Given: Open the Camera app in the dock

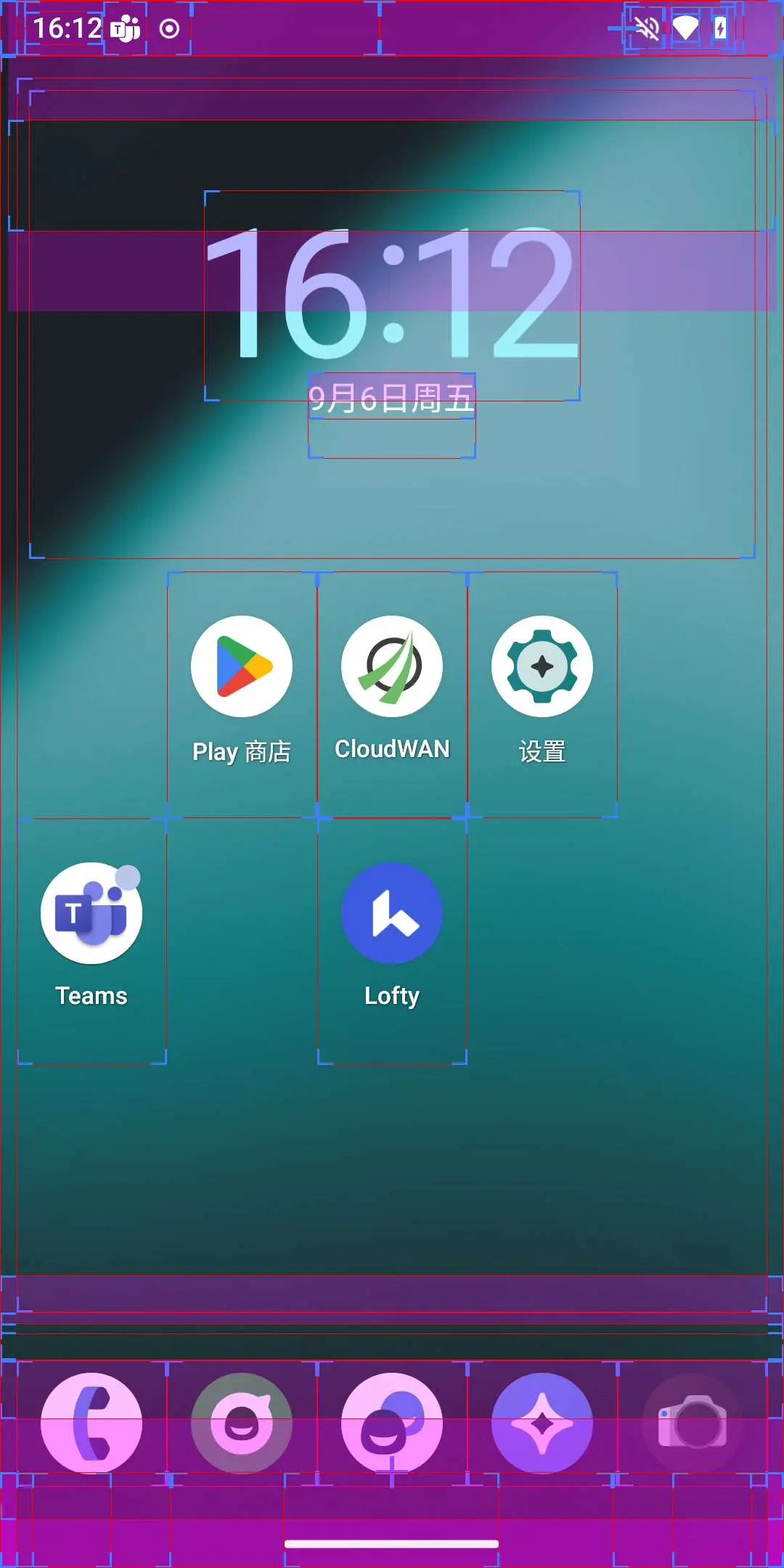Looking at the screenshot, I should [693, 1423].
